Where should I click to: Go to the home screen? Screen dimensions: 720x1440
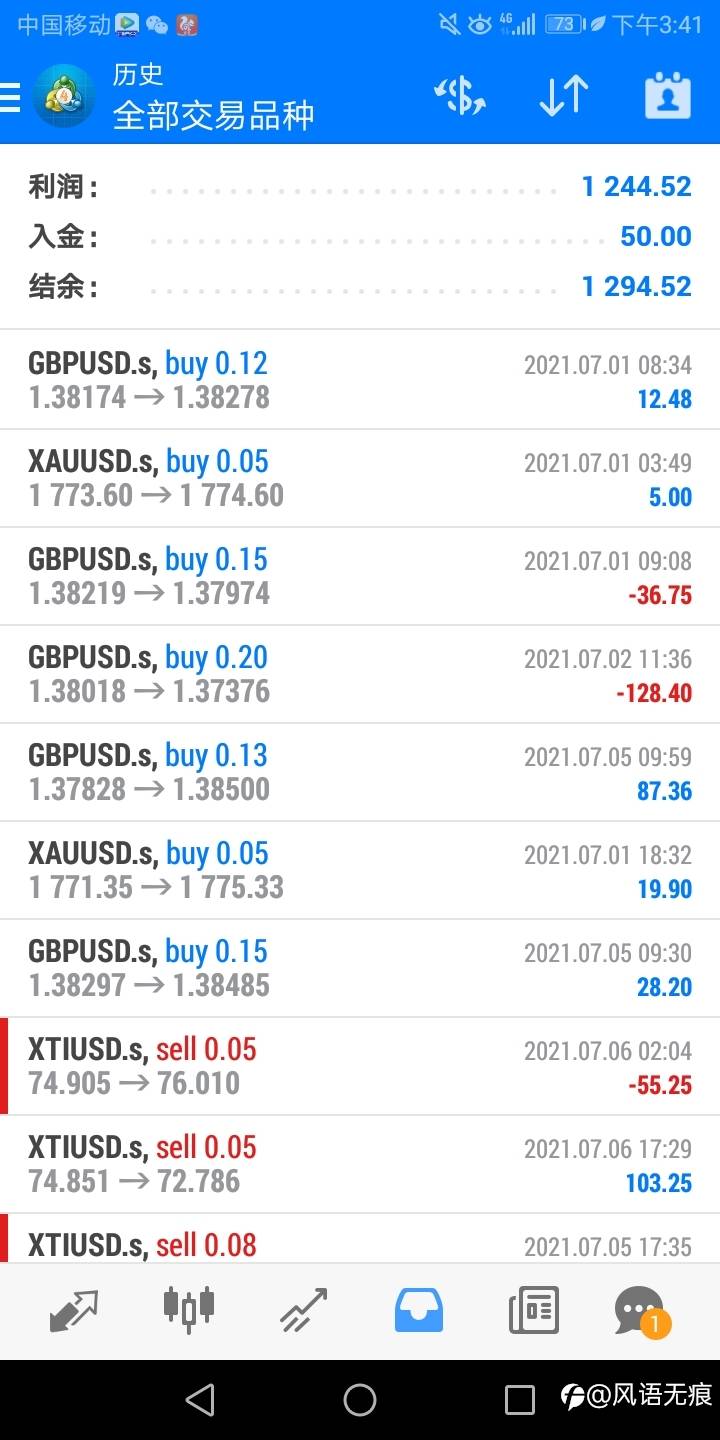[x=360, y=1400]
